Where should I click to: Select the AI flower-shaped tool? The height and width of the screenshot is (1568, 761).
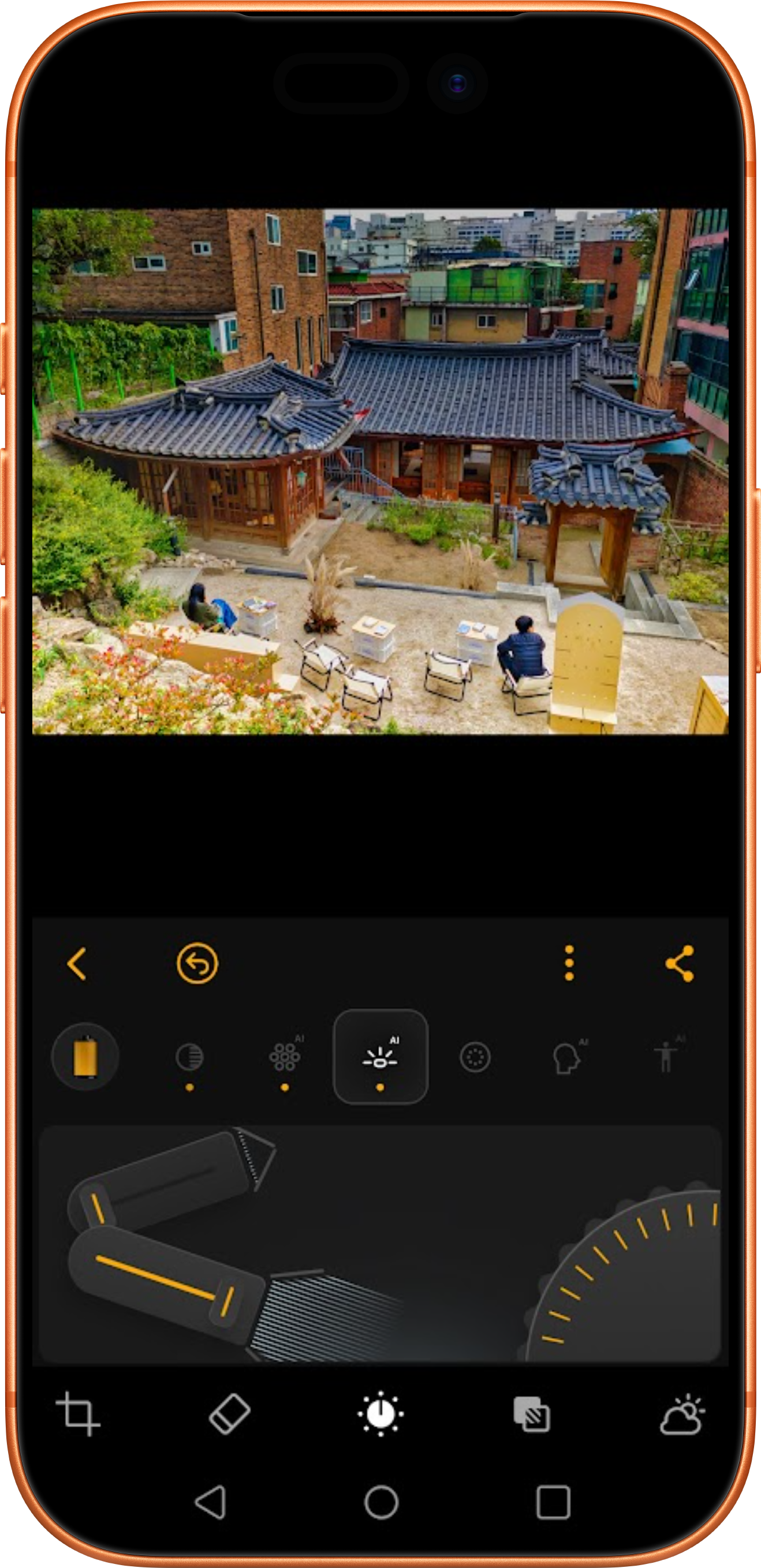point(285,1057)
